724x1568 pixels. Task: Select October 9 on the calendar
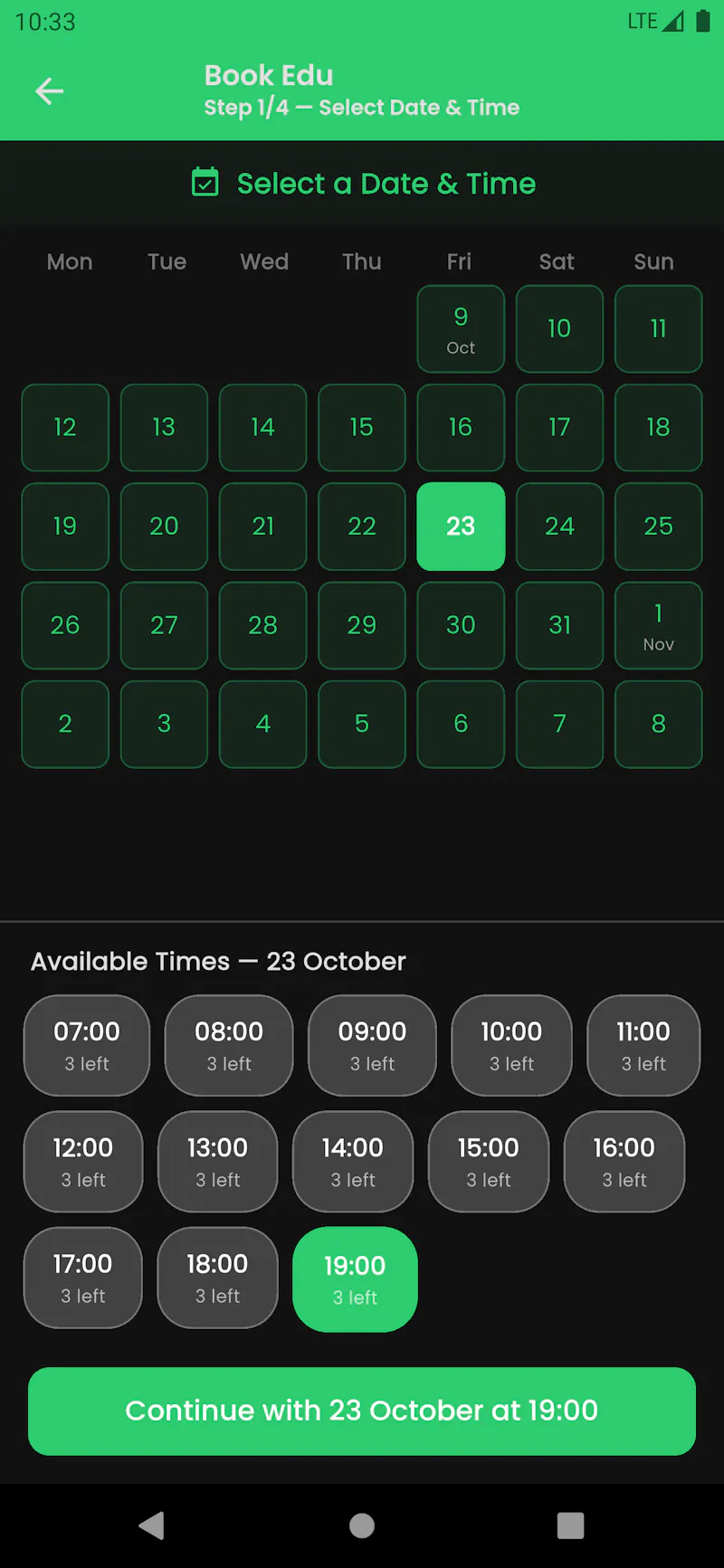pyautogui.click(x=461, y=329)
